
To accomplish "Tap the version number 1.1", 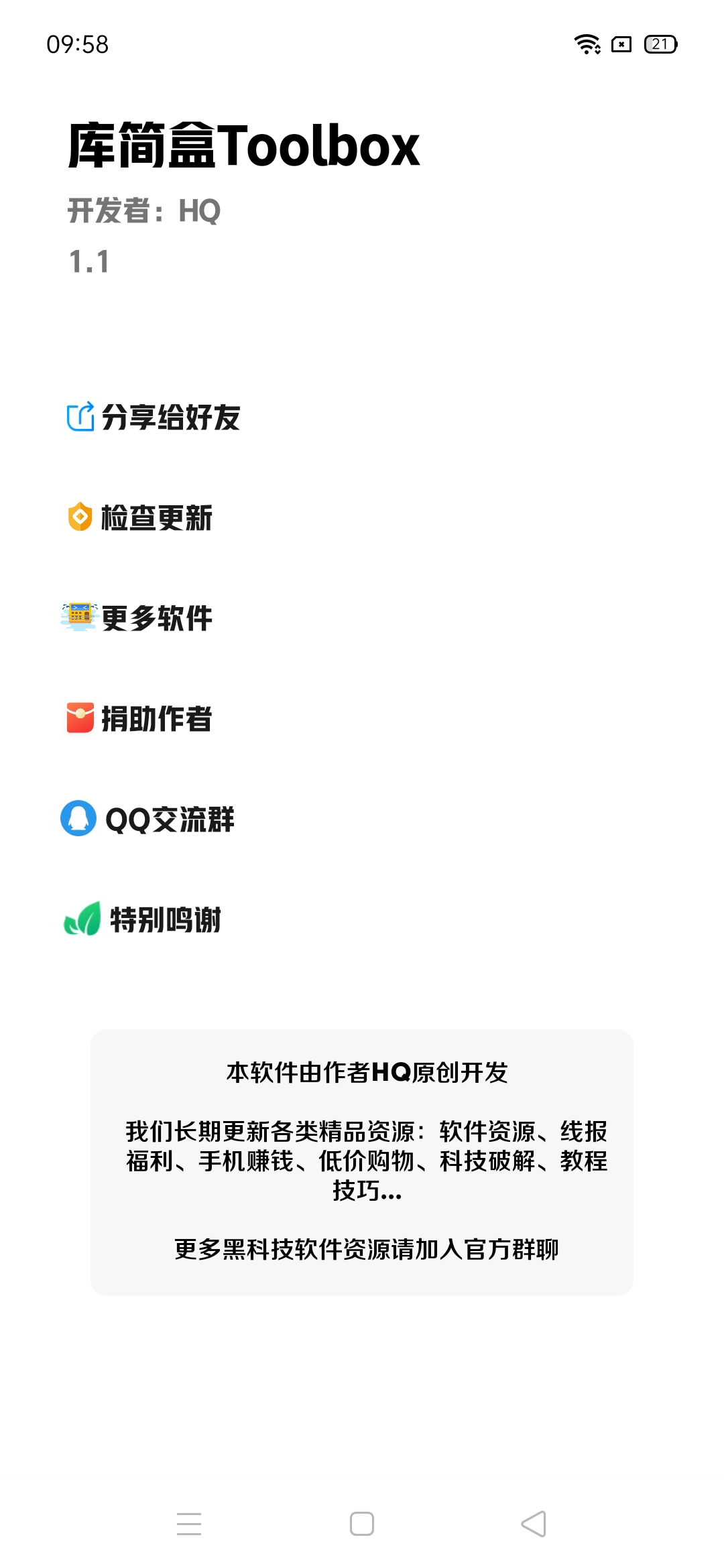I will tap(90, 262).
